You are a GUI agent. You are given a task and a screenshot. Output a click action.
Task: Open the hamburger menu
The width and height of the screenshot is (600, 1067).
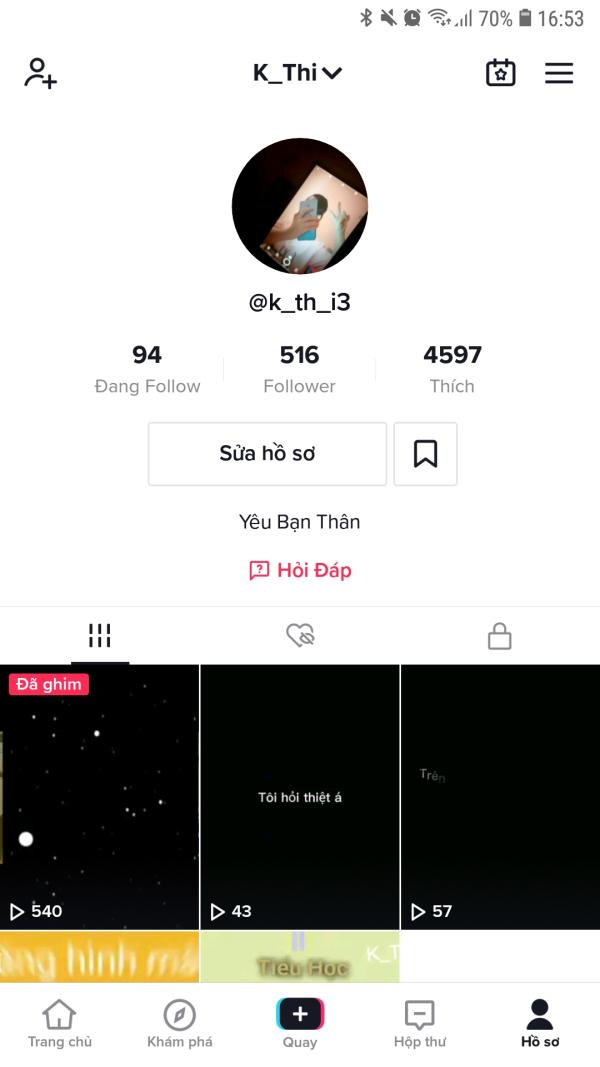point(559,73)
